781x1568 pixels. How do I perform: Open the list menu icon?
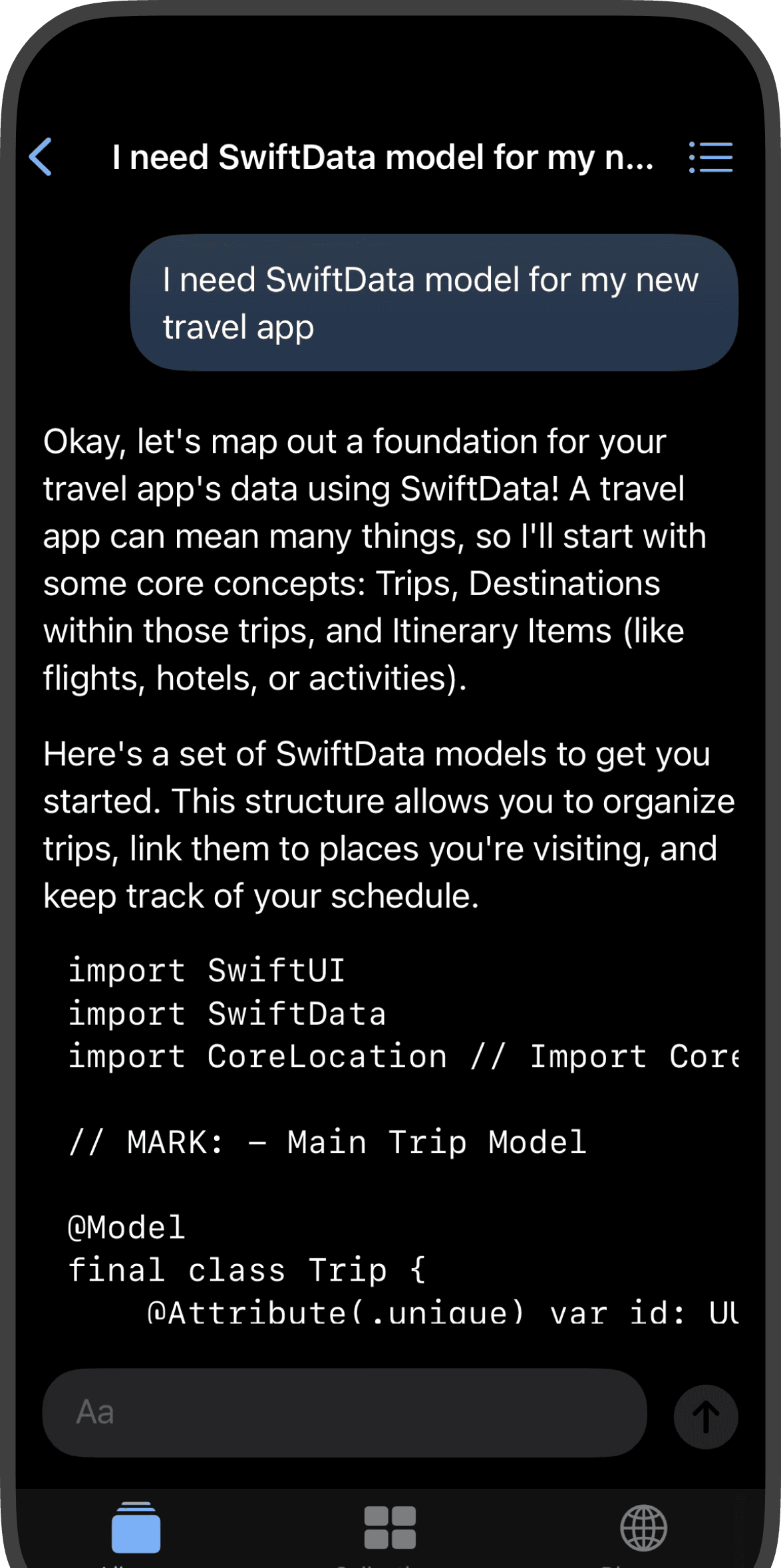(x=710, y=158)
